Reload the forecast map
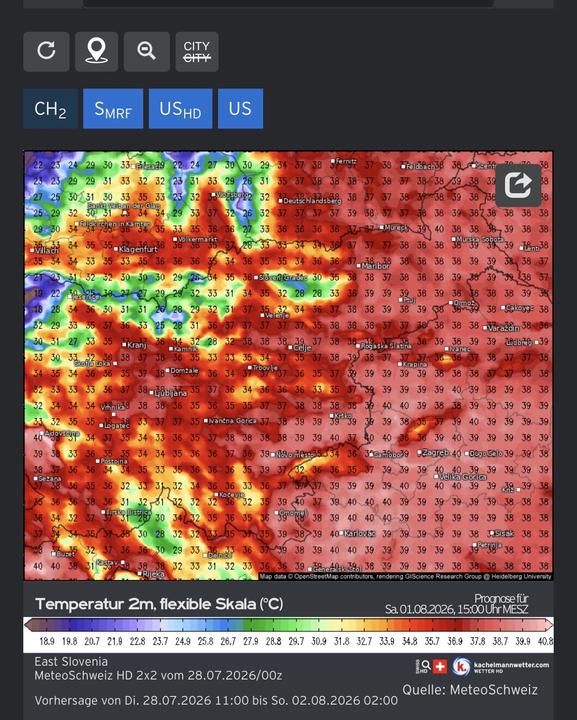Viewport: 577px width, 720px height. [x=46, y=51]
